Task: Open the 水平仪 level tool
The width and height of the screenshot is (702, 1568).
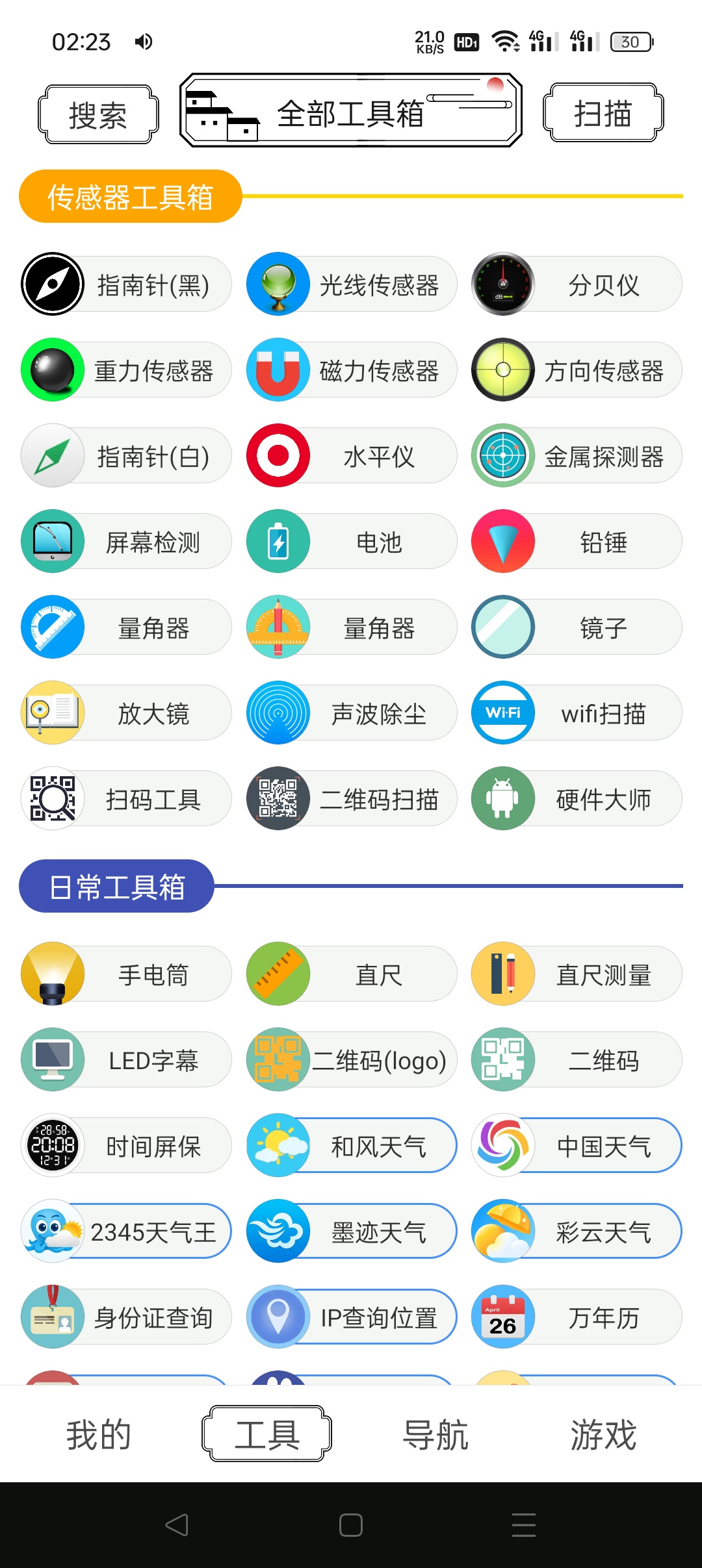Action: point(352,456)
